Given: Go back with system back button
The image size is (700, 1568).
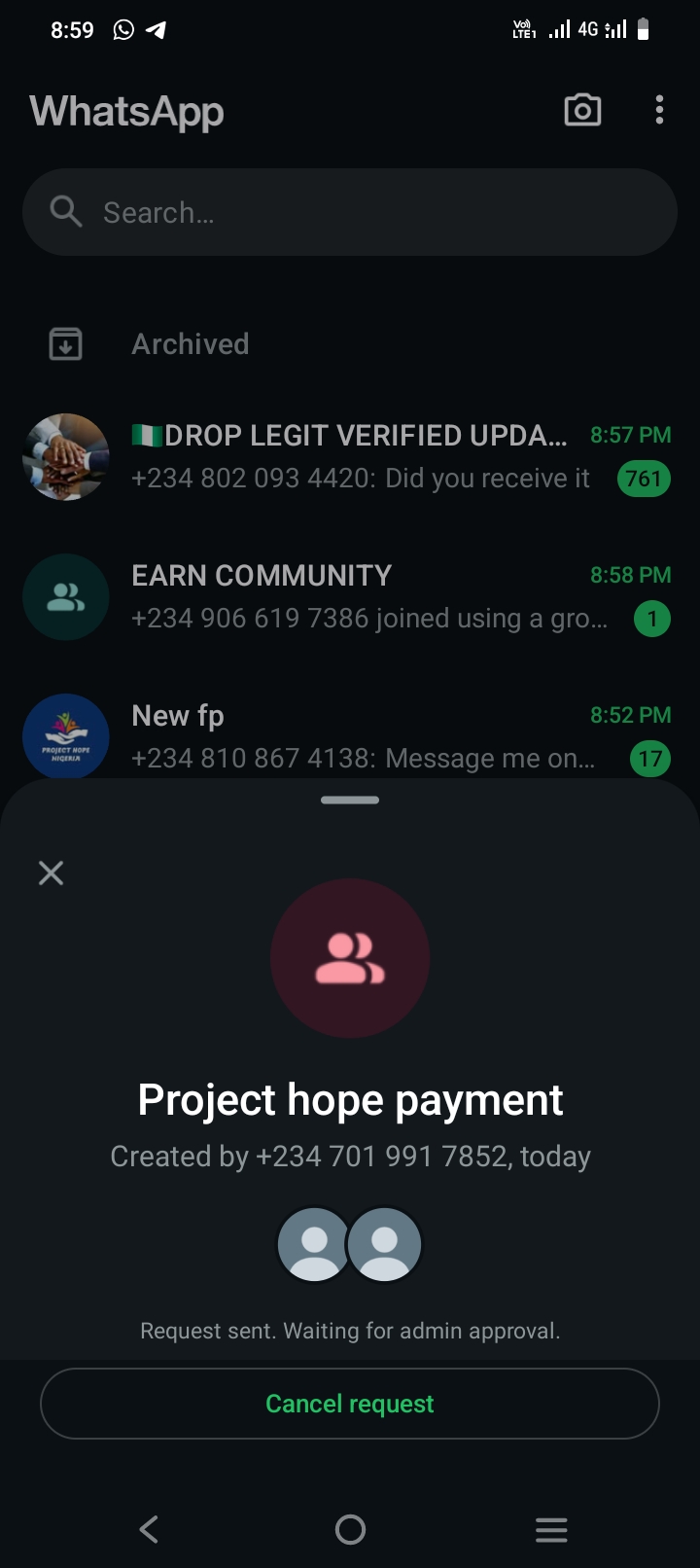Looking at the screenshot, I should [149, 1529].
